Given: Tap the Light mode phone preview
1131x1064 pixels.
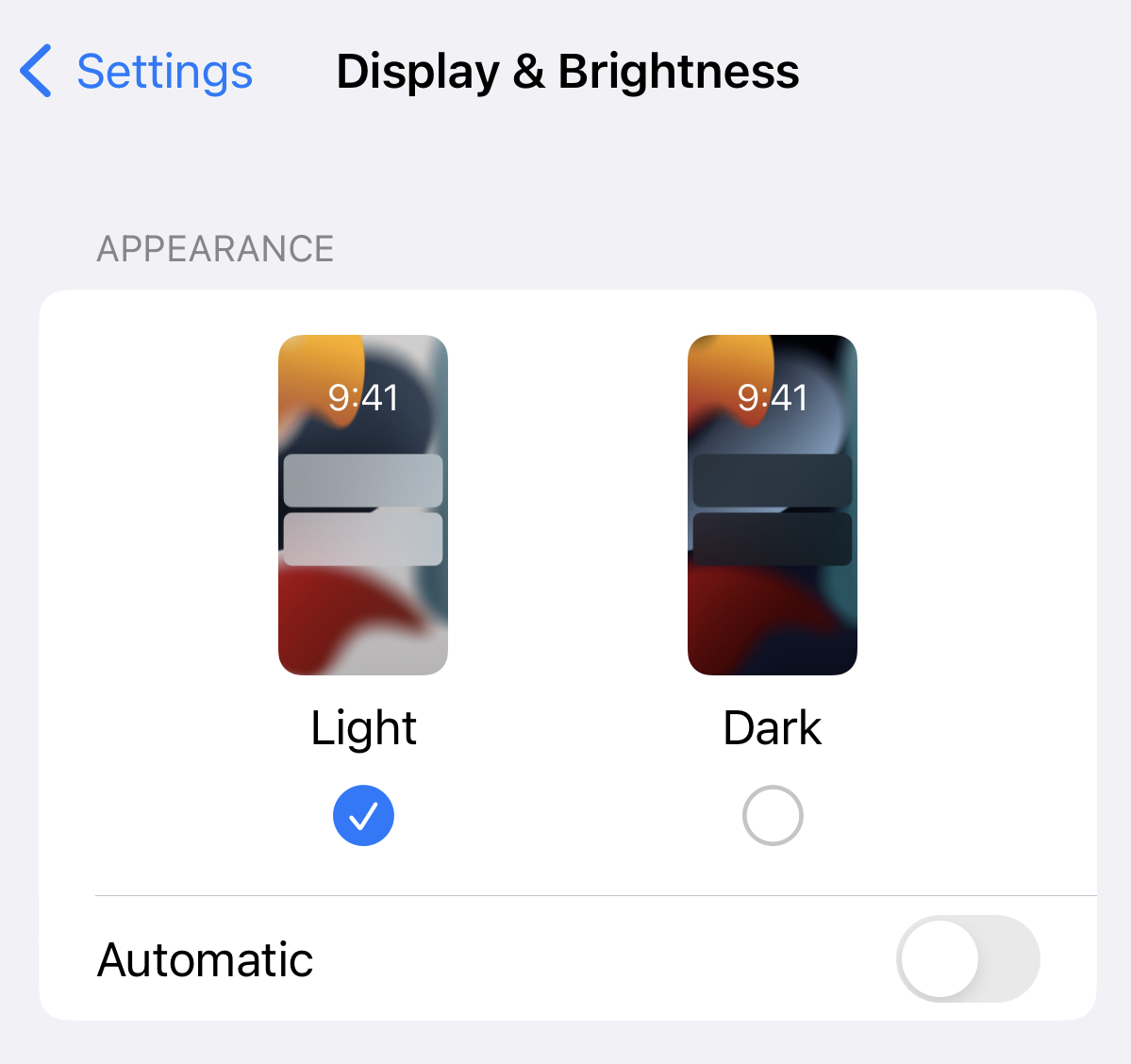Looking at the screenshot, I should pos(363,505).
